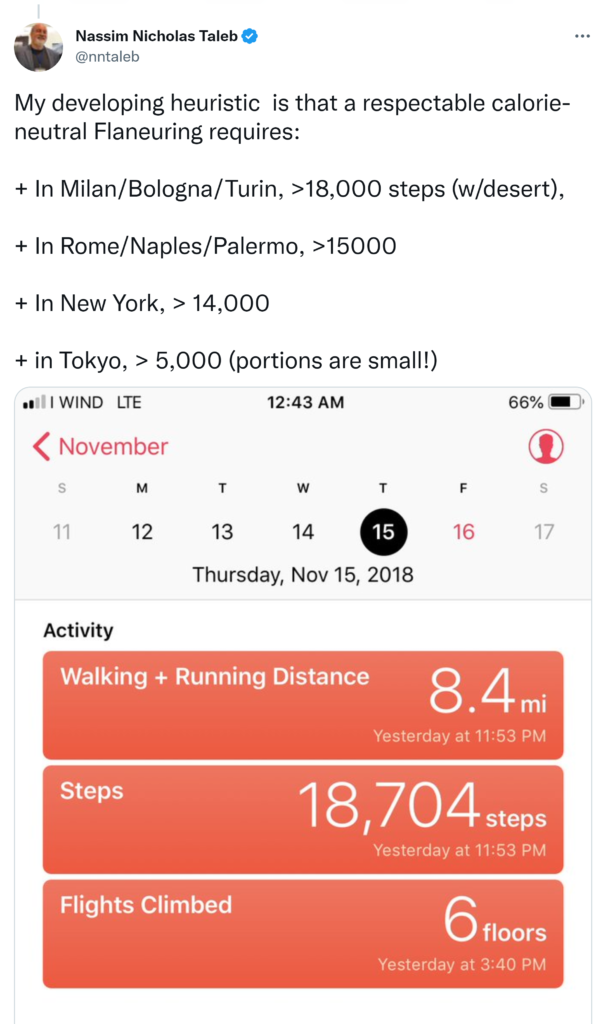
Task: Open the attached step-count image
Action: point(302,700)
